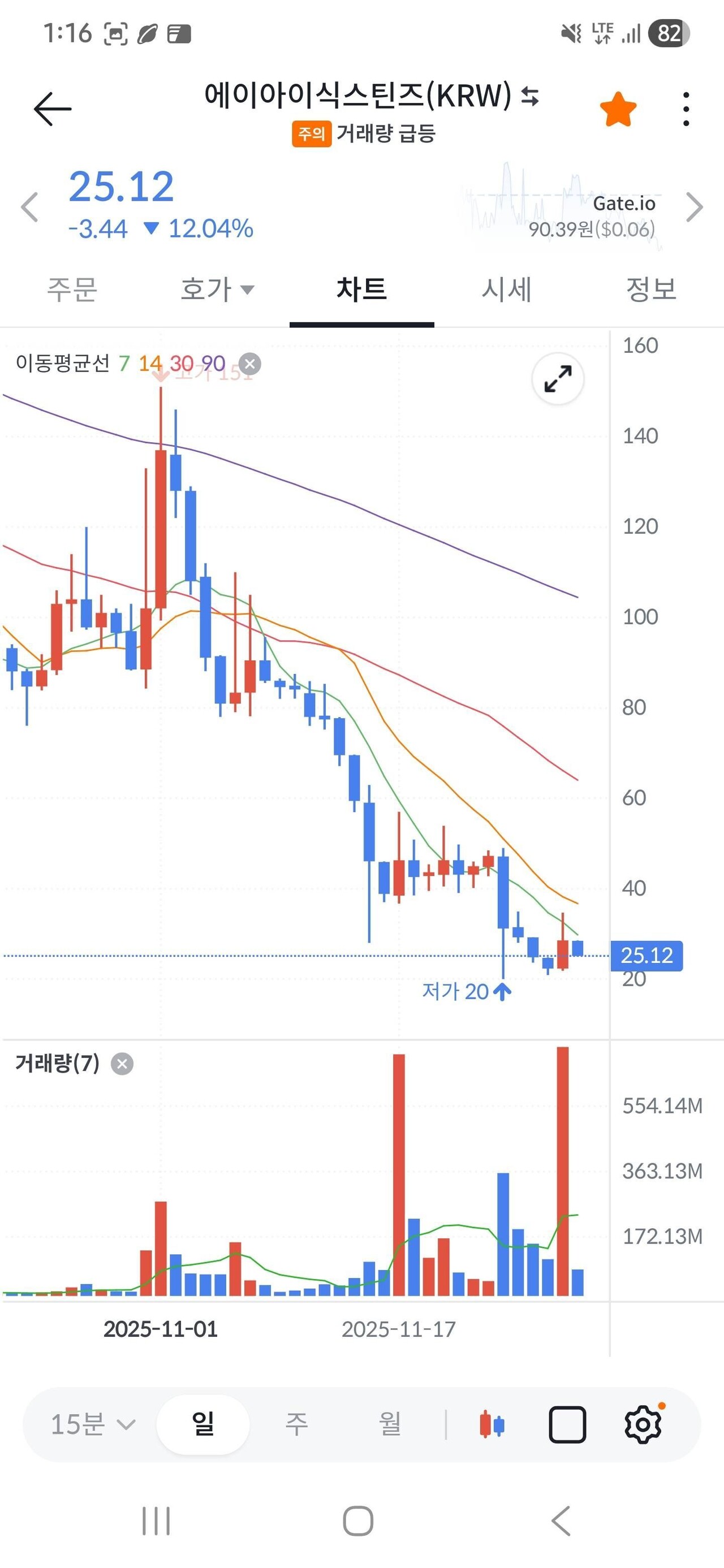
Task: Switch to the 시세 tab
Action: point(507,290)
